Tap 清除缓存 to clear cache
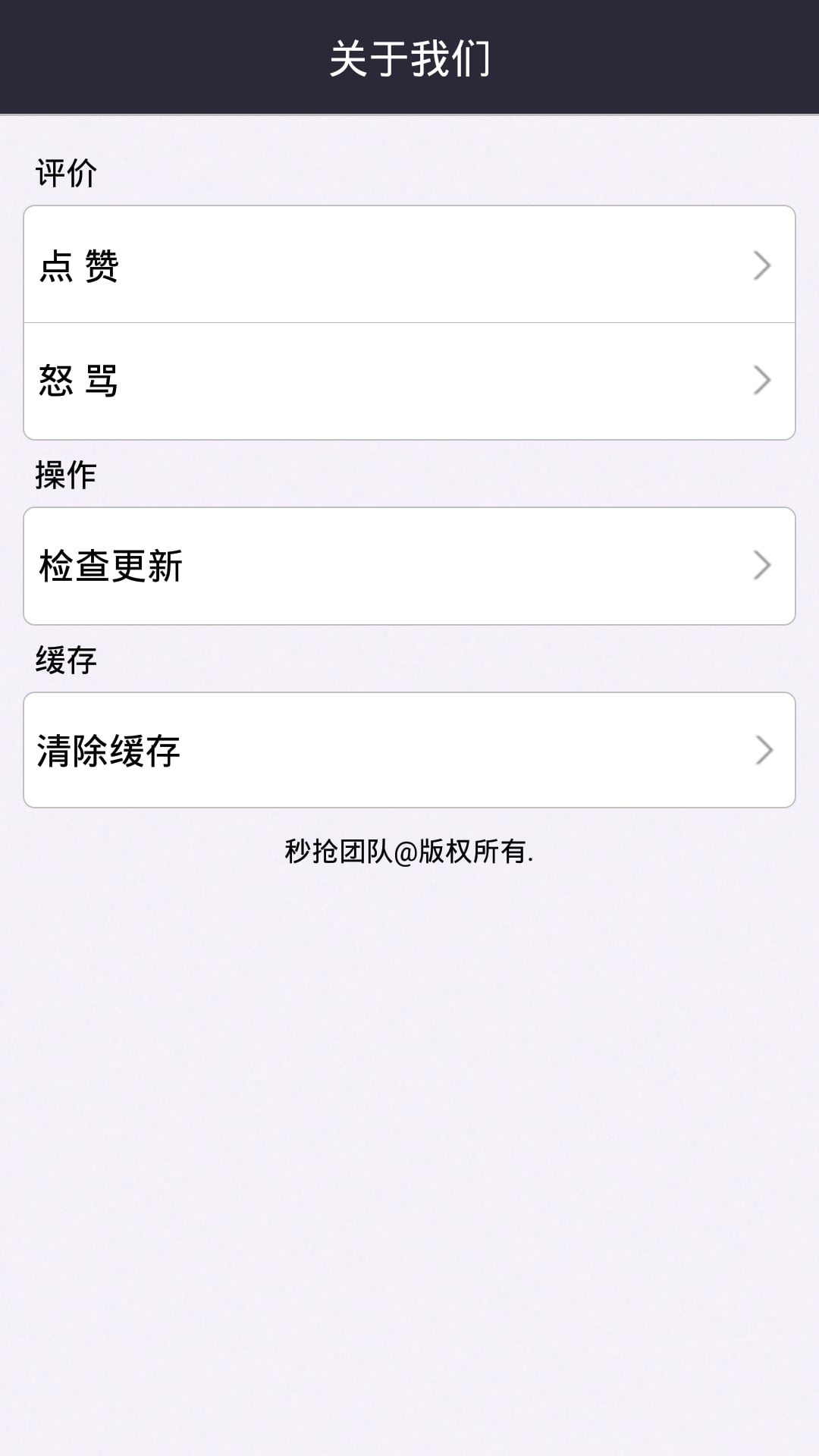Viewport: 819px width, 1456px height. tap(409, 750)
